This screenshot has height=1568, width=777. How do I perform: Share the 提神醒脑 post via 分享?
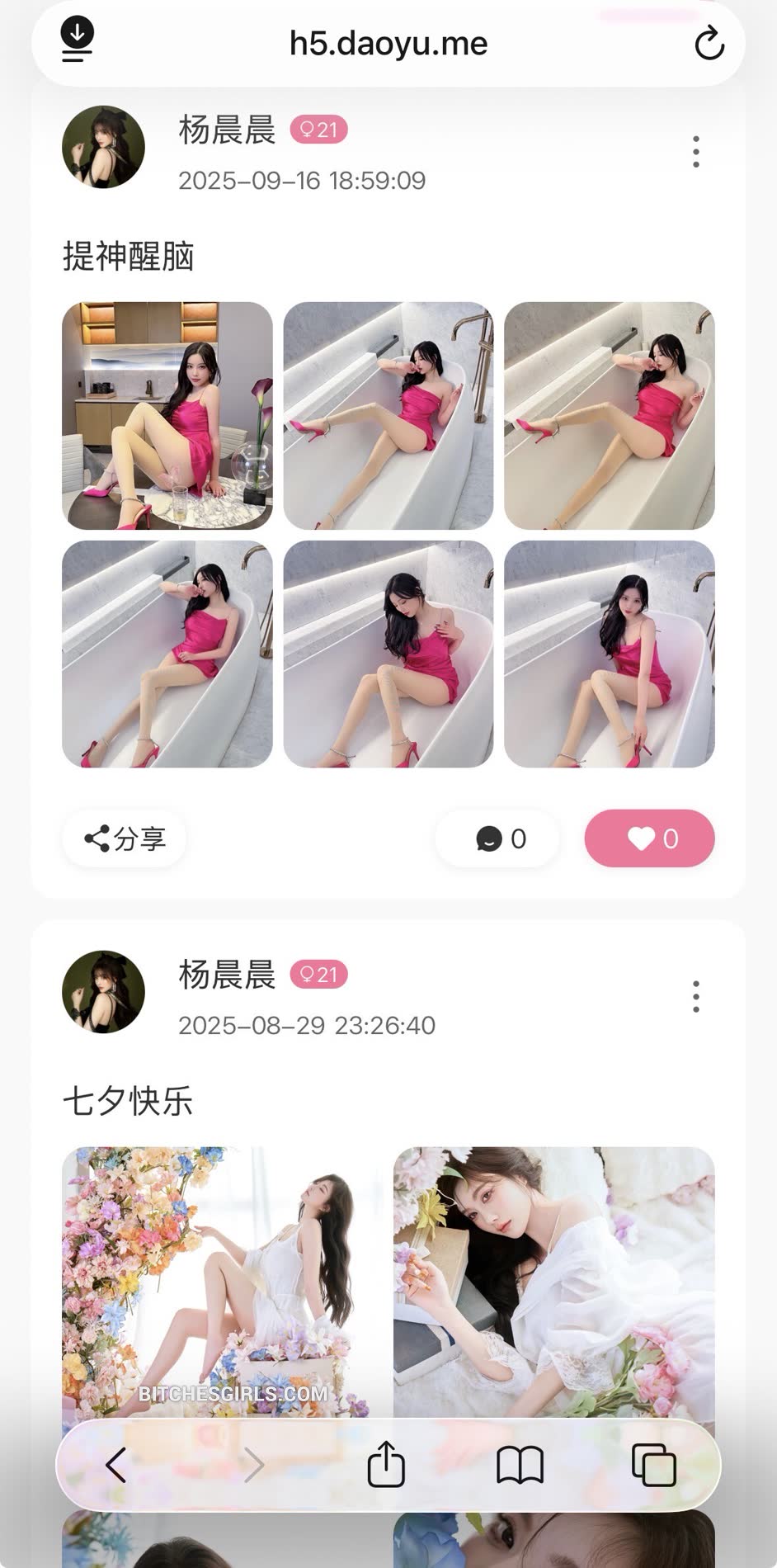coord(125,839)
